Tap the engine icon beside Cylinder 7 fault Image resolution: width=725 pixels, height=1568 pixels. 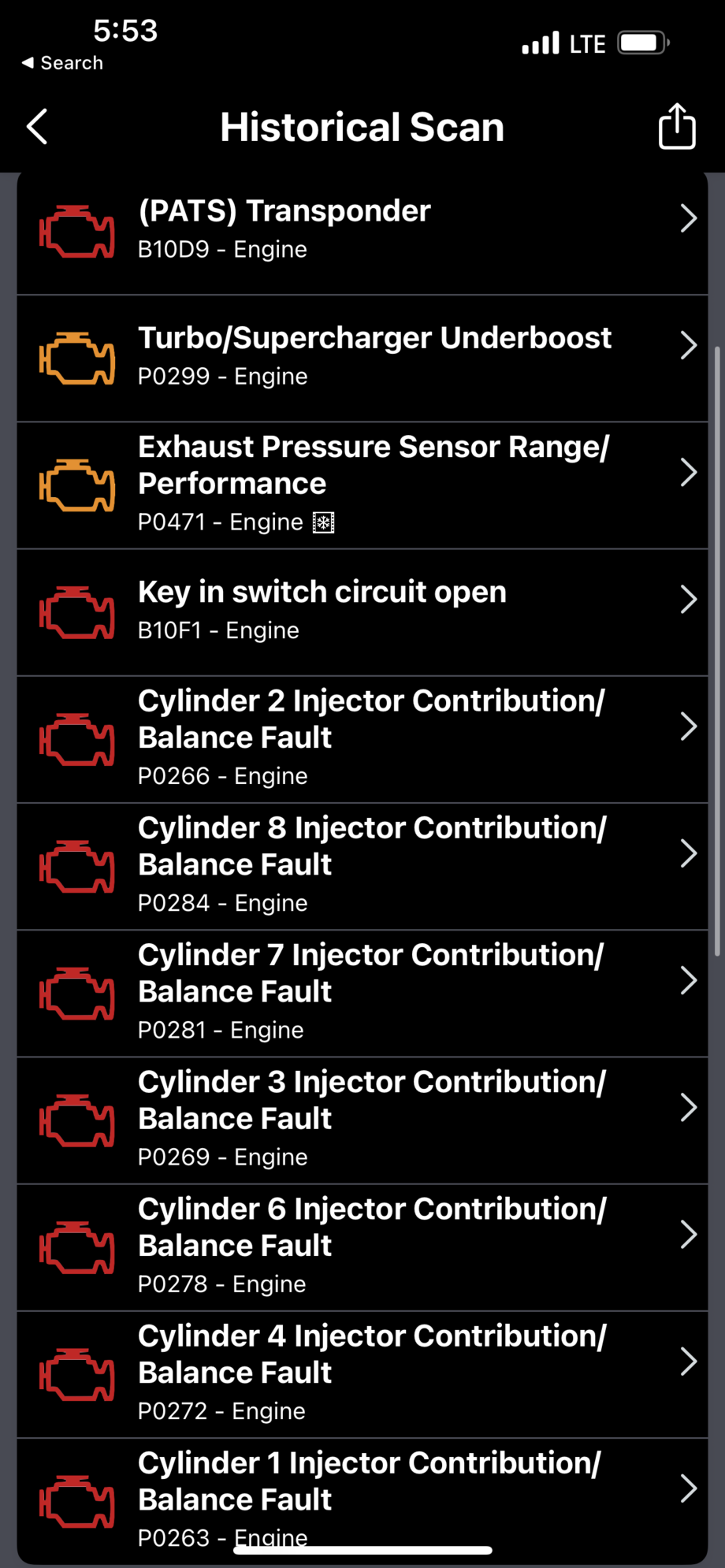[76, 992]
